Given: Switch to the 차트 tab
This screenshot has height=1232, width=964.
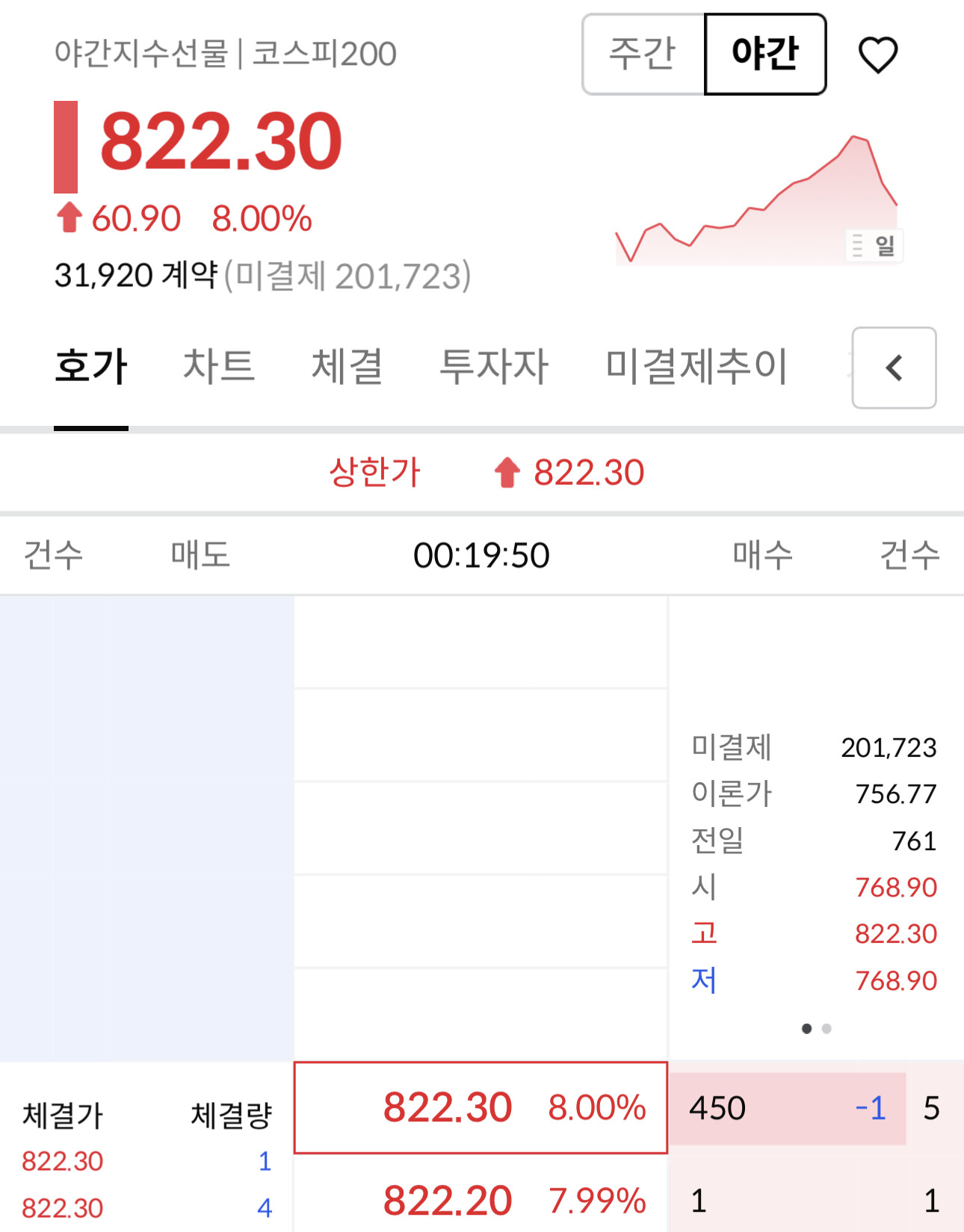Looking at the screenshot, I should coord(219,367).
